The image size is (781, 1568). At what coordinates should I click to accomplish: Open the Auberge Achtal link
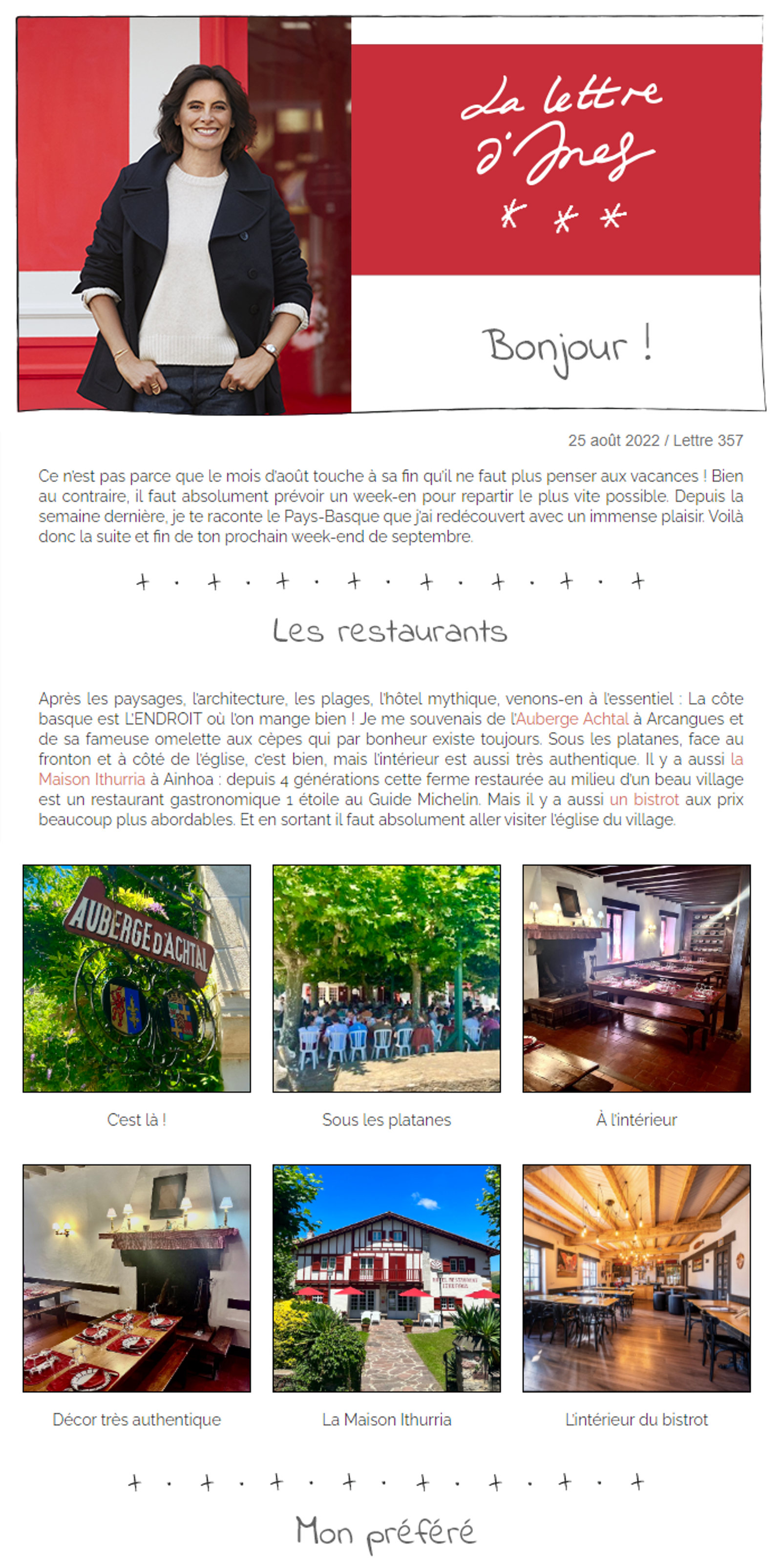572,719
